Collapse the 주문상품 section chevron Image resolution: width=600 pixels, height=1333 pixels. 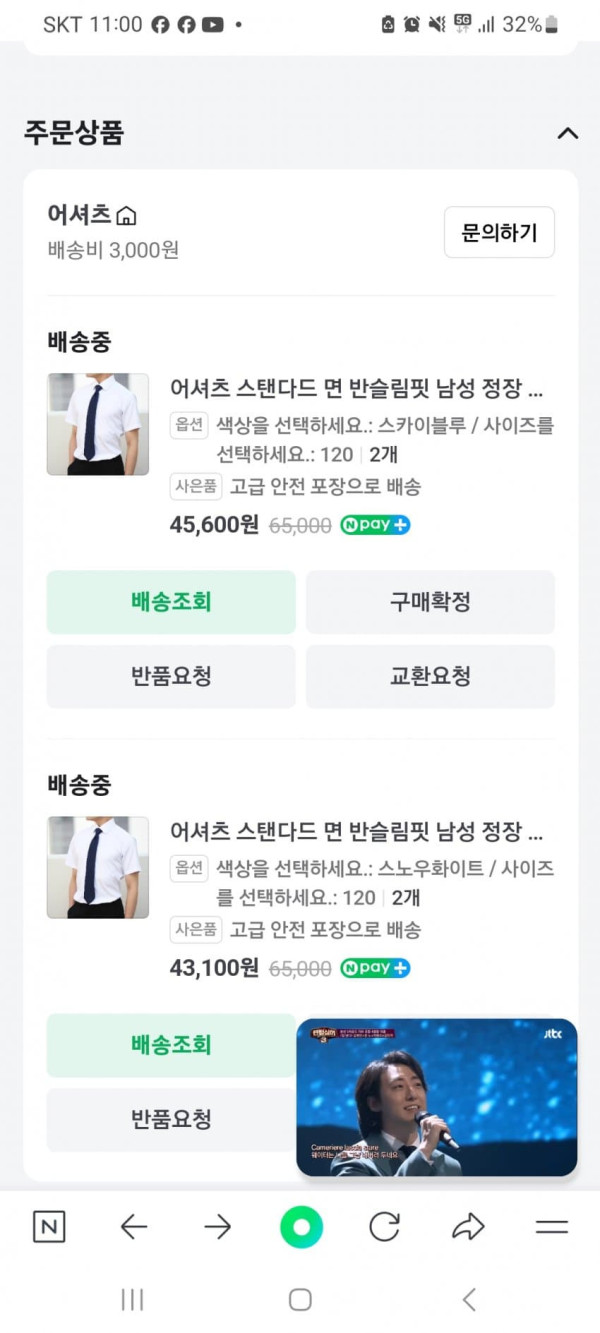point(567,133)
